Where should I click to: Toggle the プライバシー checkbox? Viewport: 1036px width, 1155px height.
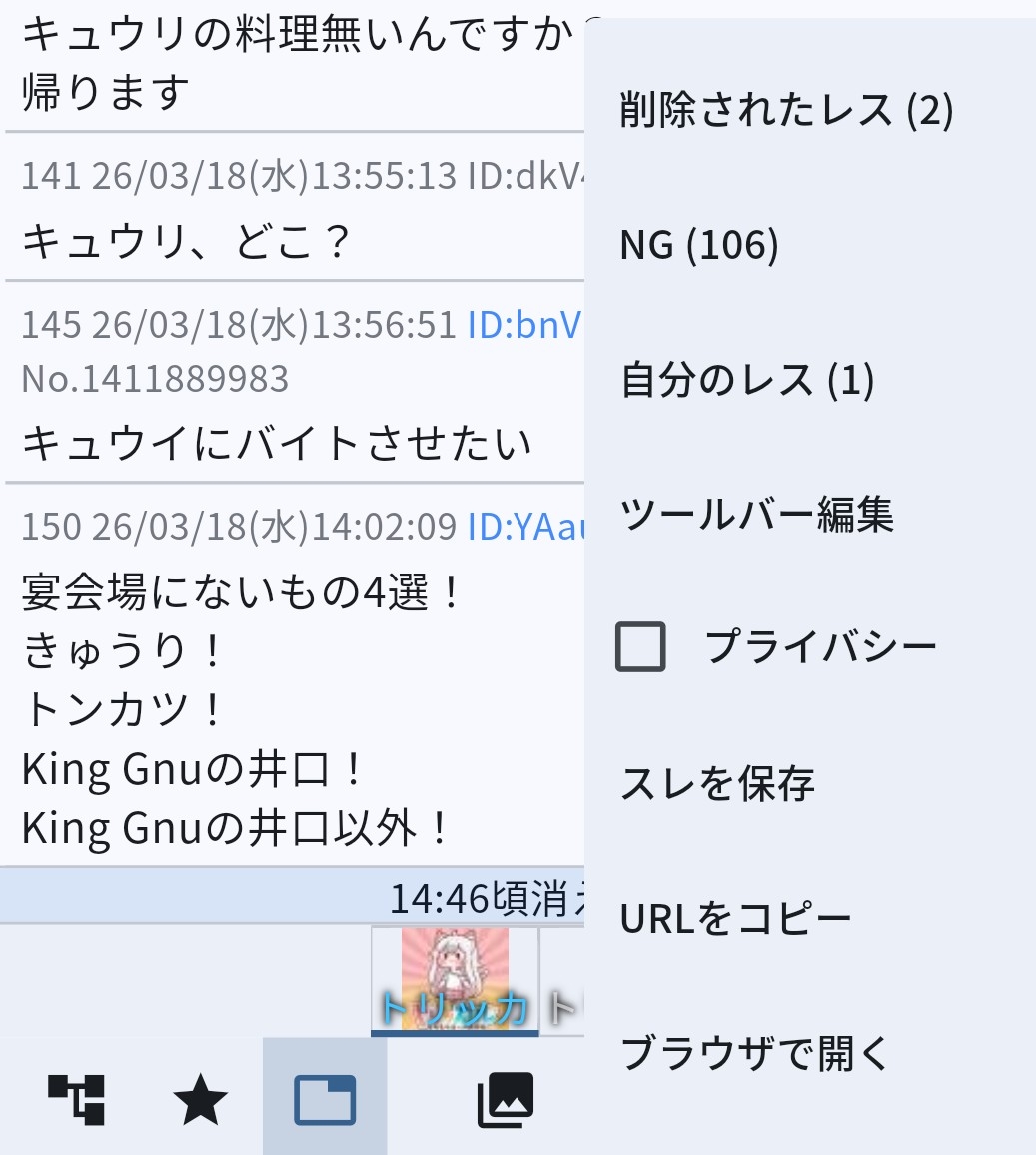point(641,647)
